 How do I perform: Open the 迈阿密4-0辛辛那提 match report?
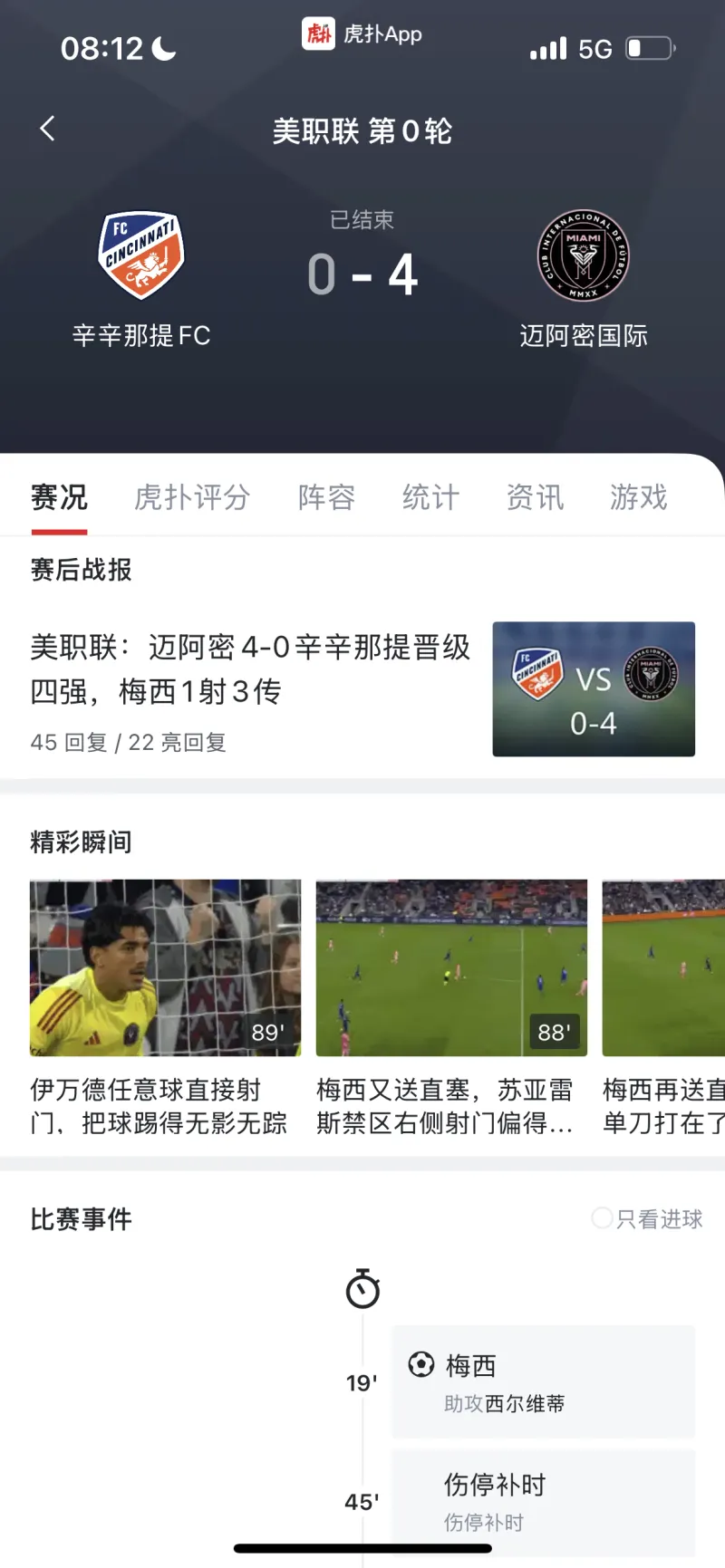pos(251,669)
